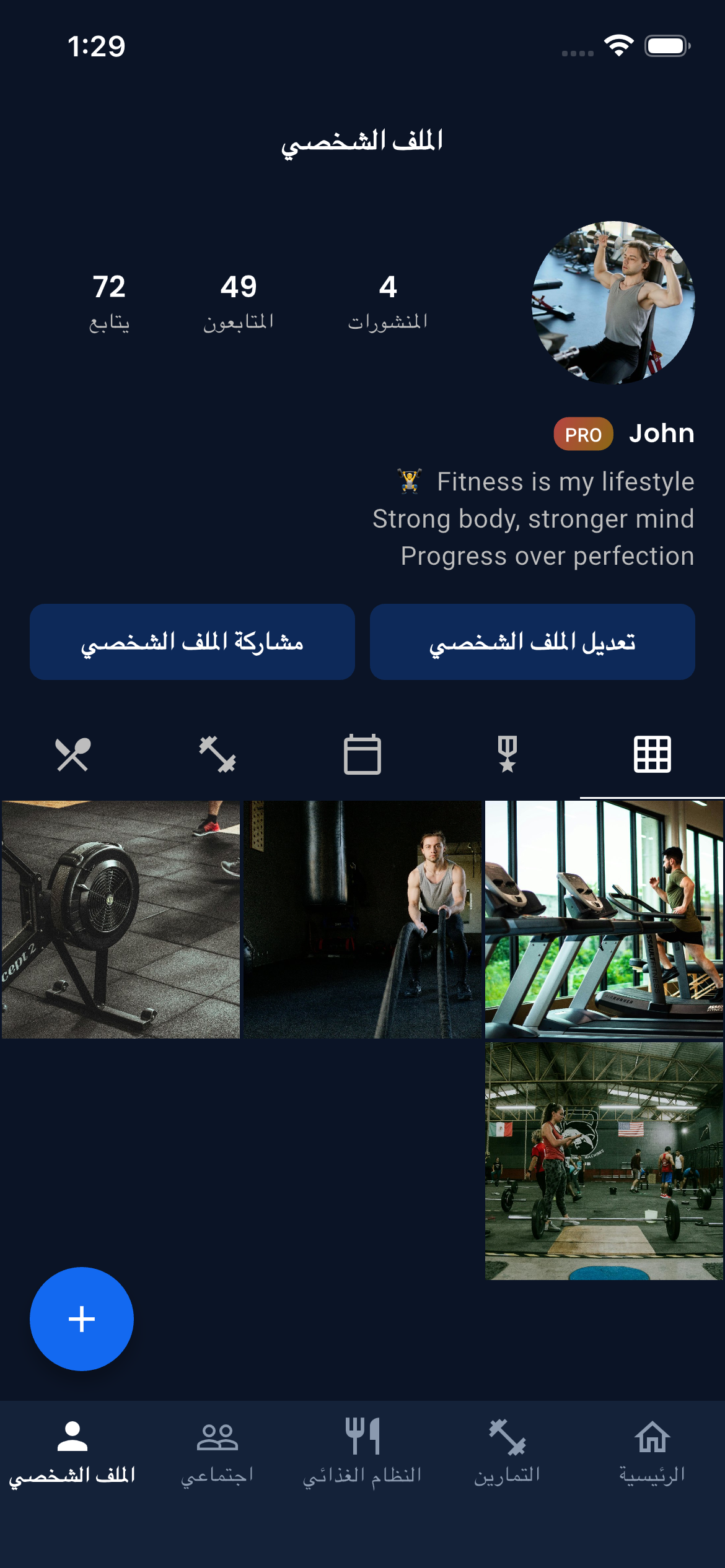Select the dumbbell workouts tab icon
The height and width of the screenshot is (1568, 725).
(217, 756)
